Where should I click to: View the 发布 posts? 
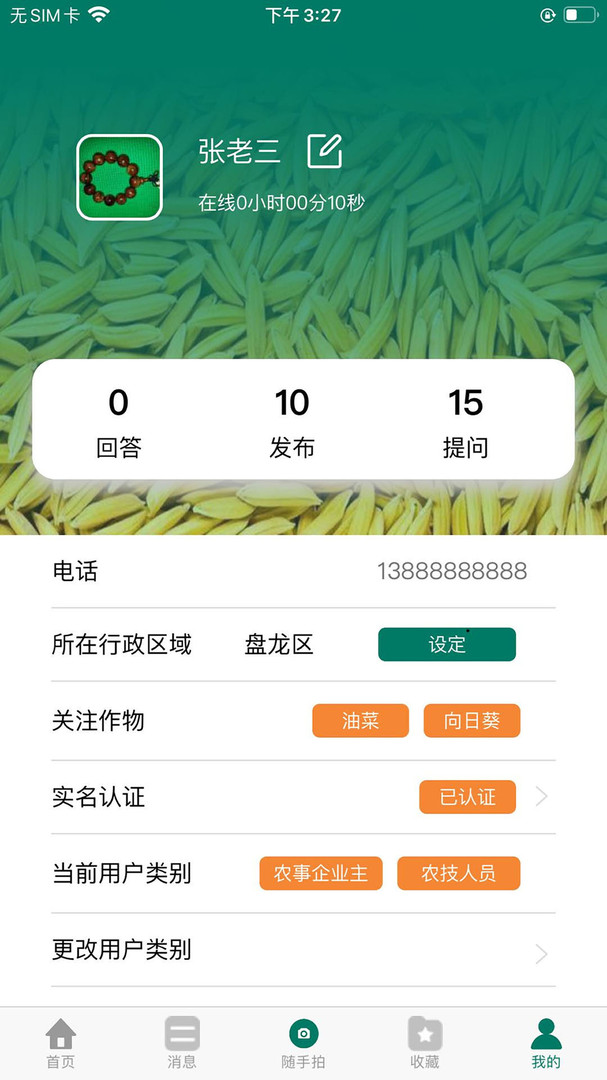coord(292,423)
